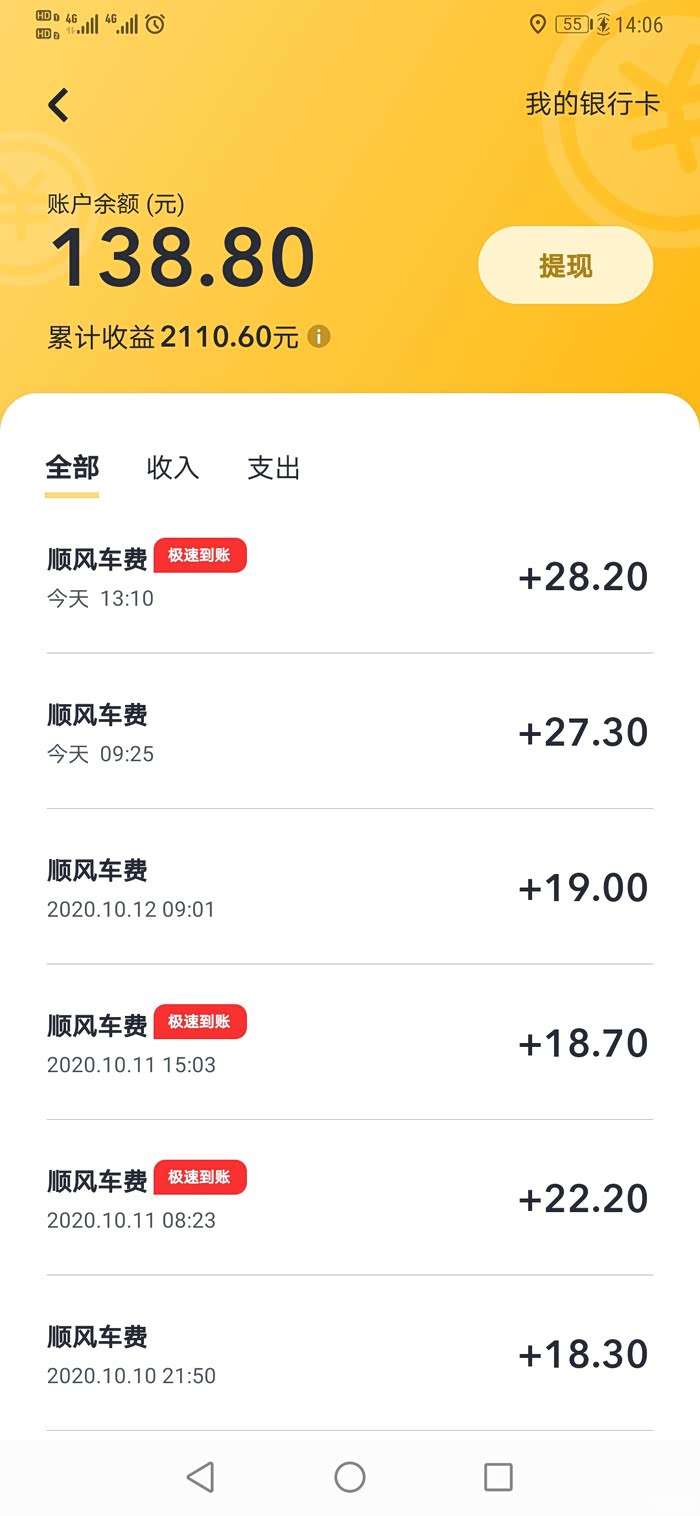Show info about 累计收益 total earnings
This screenshot has width=700, height=1516.
point(318,337)
